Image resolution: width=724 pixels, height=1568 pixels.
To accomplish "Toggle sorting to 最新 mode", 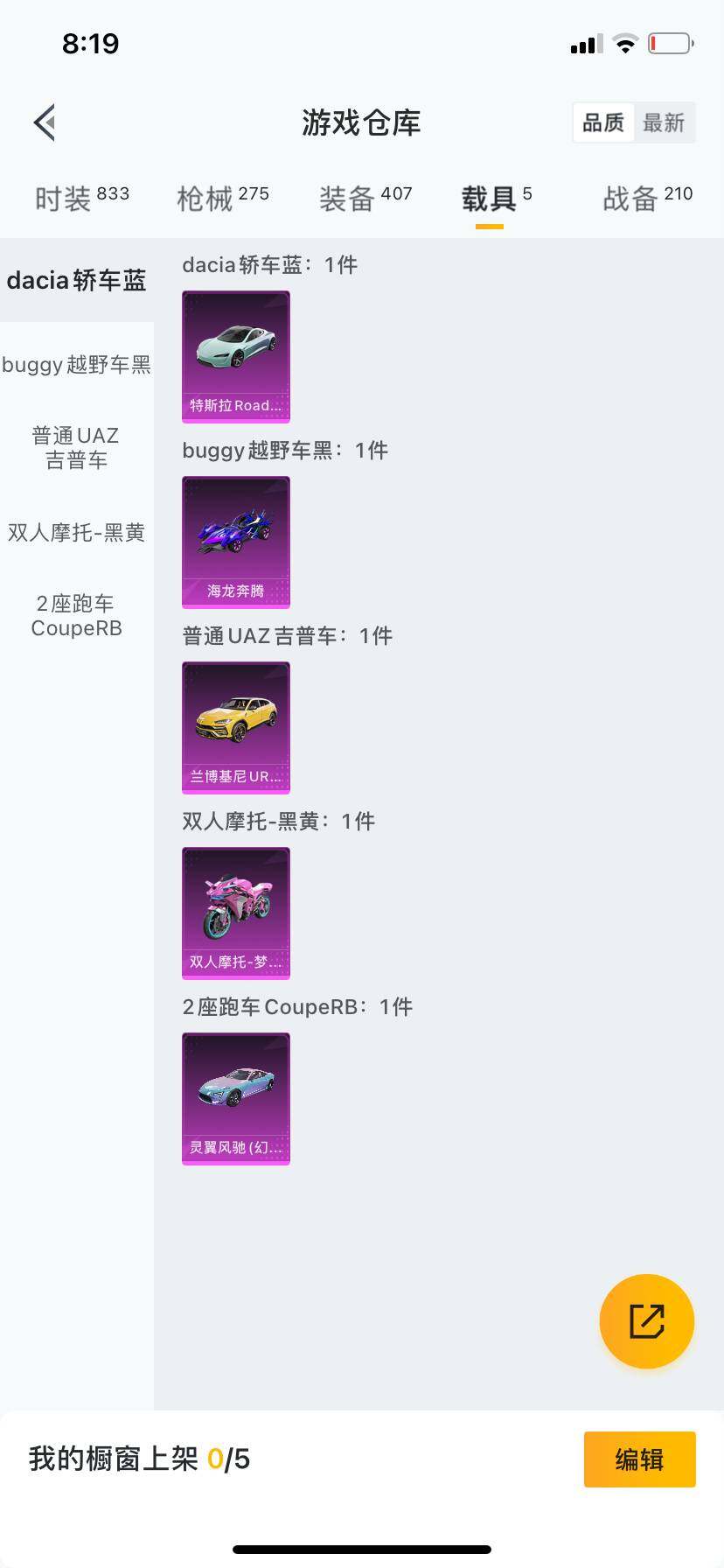I will (665, 122).
